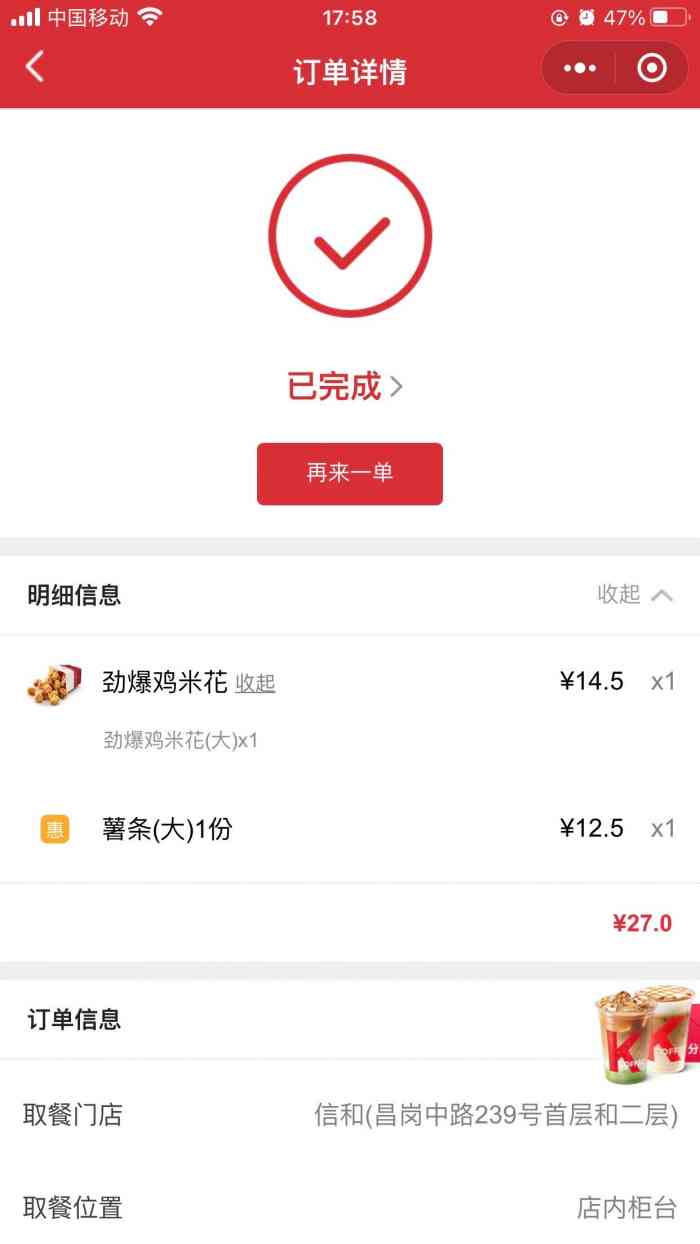Image resolution: width=700 pixels, height=1244 pixels.
Task: Open the 已完成 order status details
Action: click(x=345, y=386)
